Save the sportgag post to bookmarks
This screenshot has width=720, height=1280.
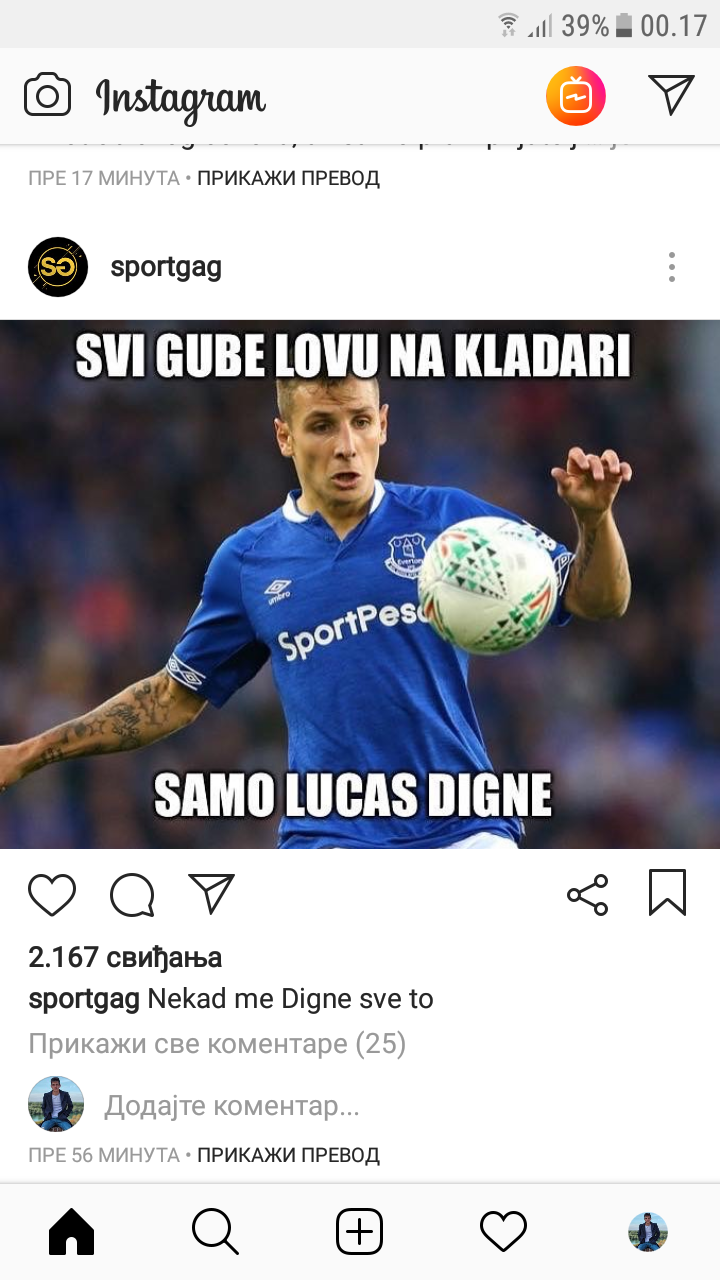coord(667,893)
